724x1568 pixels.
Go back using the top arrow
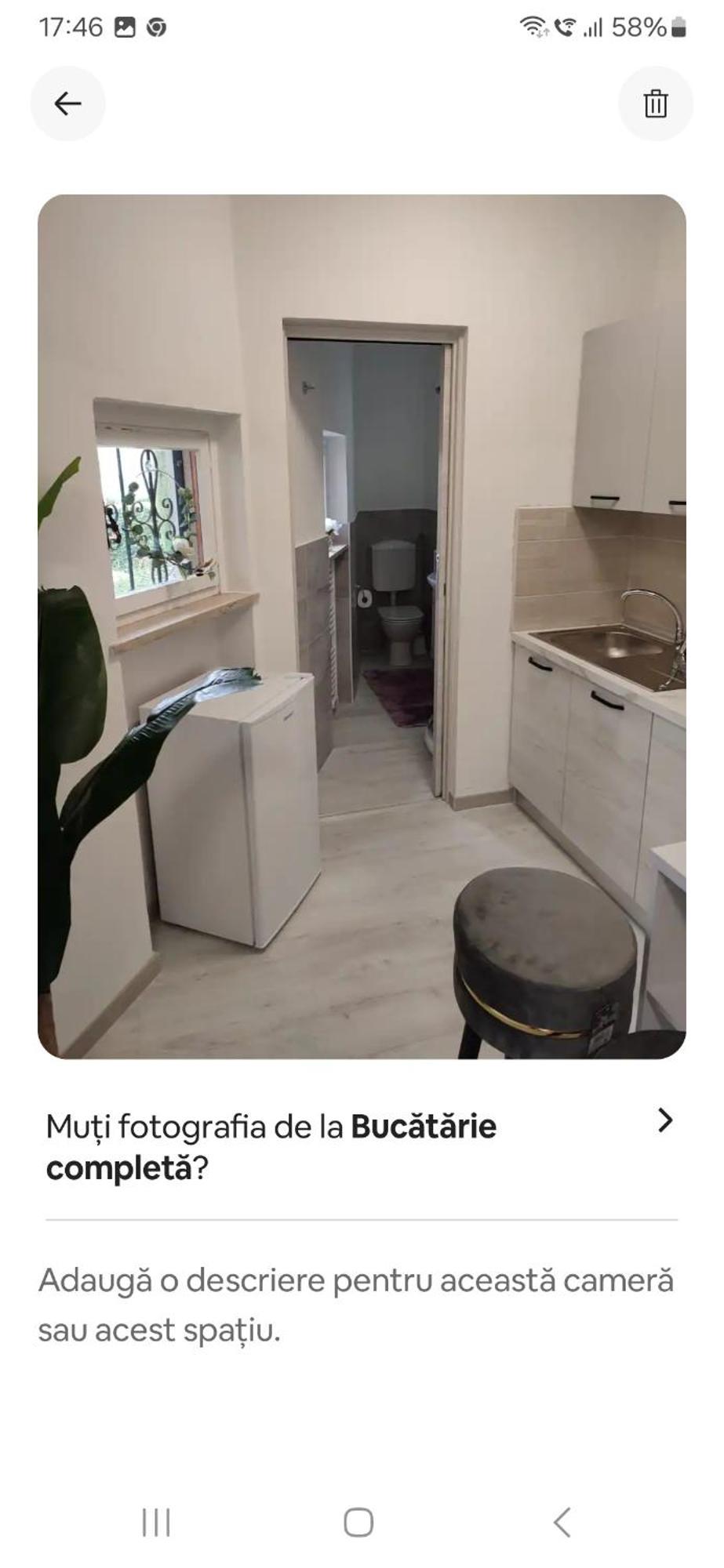pos(67,103)
